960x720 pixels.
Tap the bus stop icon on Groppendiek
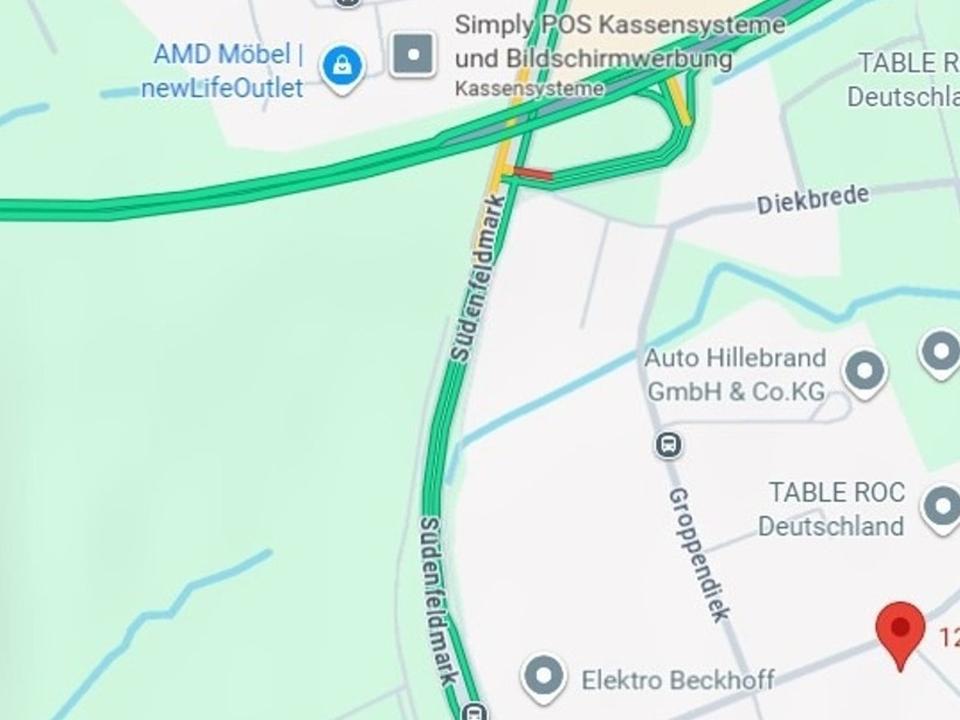point(668,445)
